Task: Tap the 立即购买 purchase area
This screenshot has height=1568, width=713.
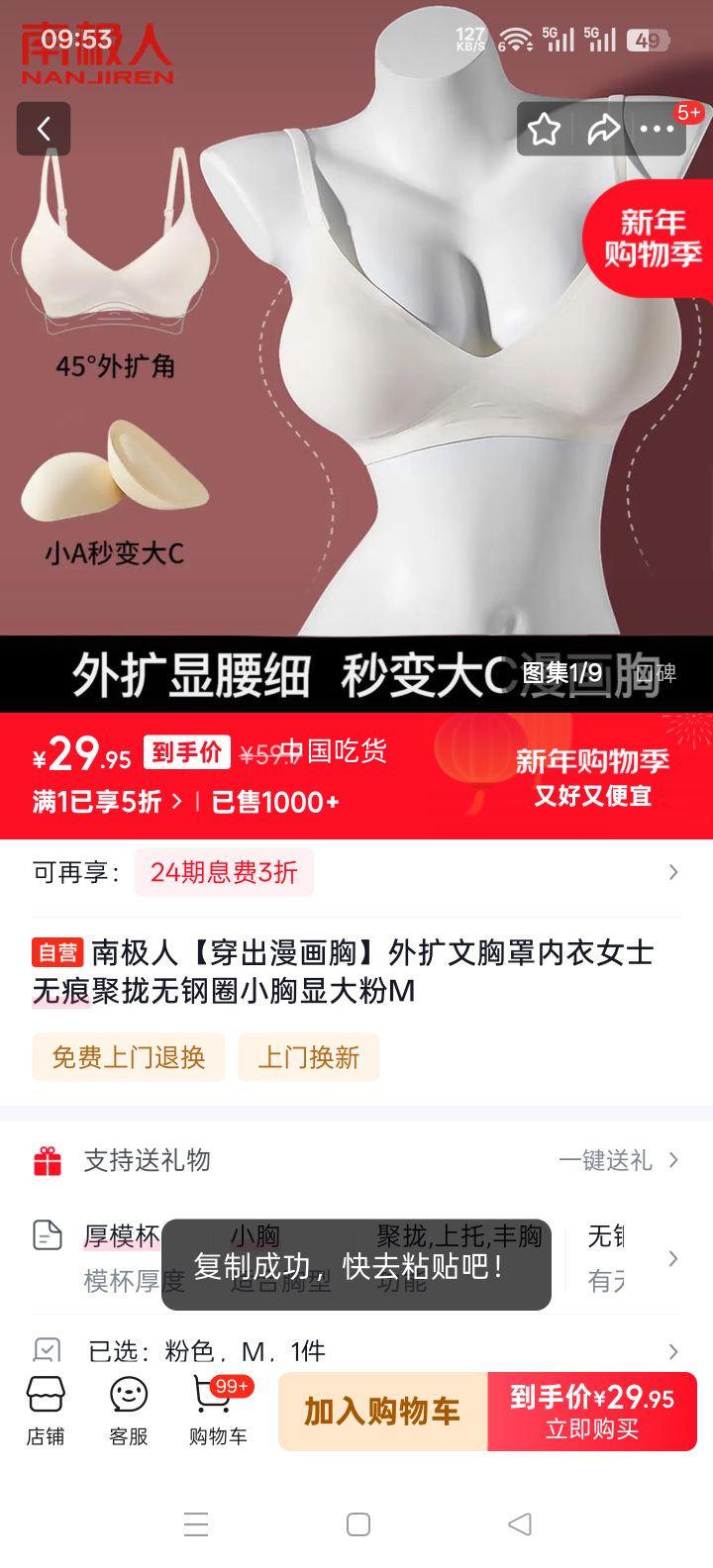Action: tap(592, 1411)
